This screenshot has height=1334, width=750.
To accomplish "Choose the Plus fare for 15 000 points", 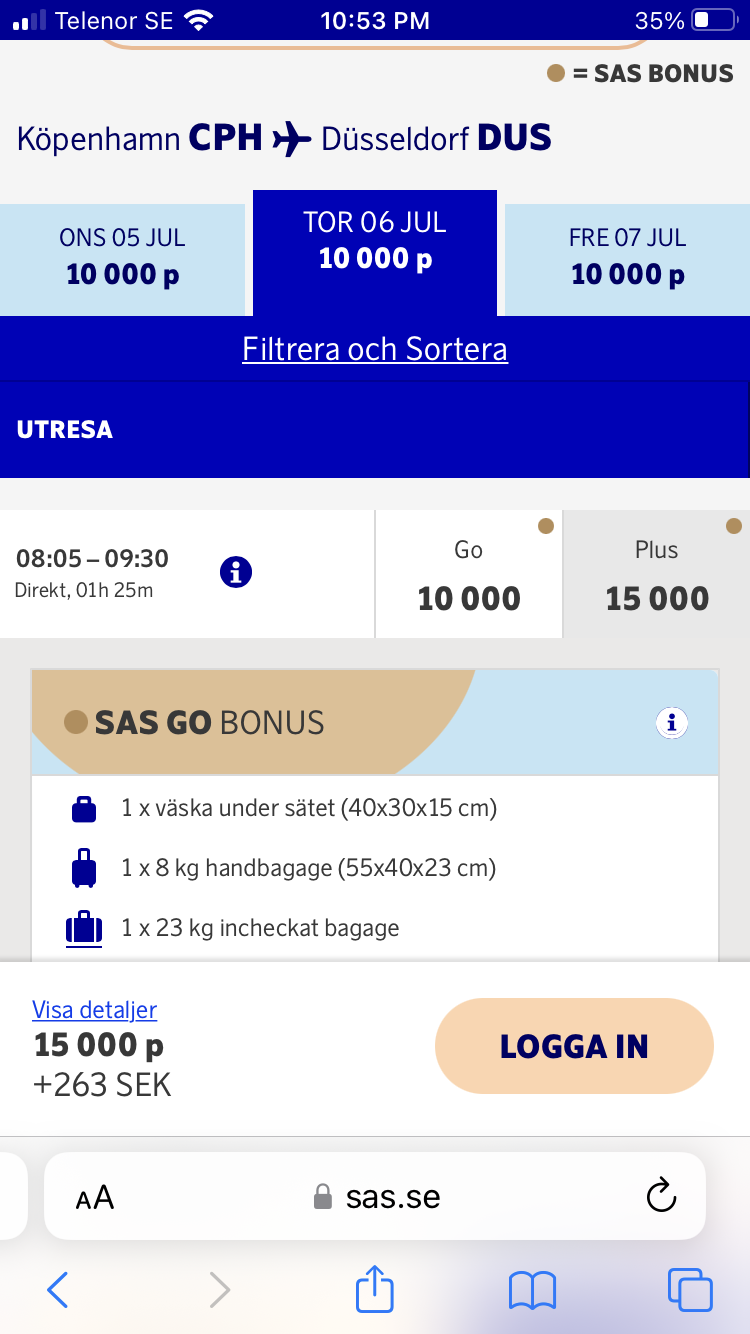I will point(657,575).
